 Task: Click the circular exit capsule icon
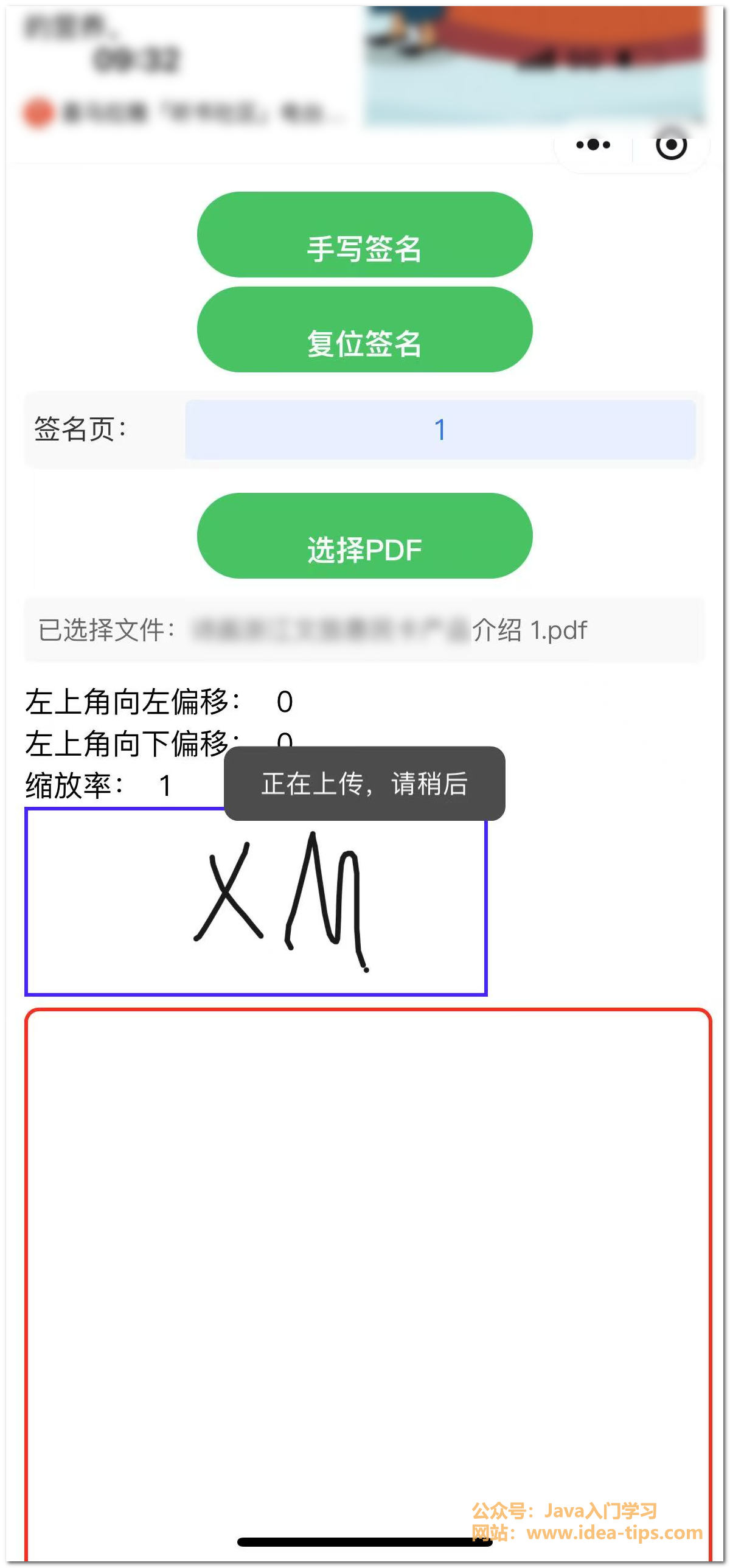[x=671, y=146]
